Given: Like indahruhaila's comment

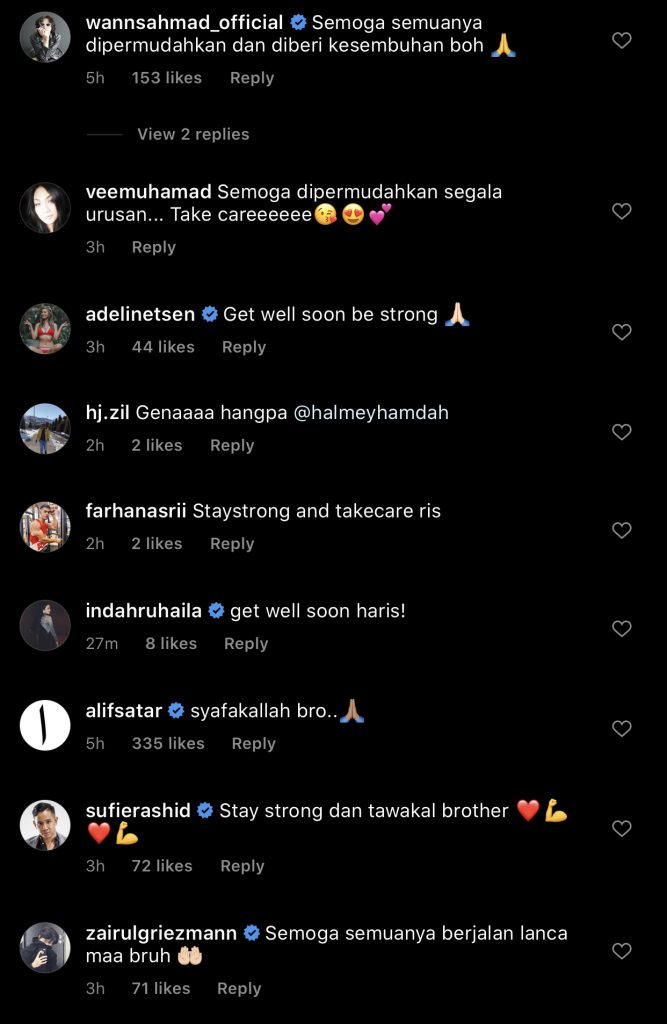Looking at the screenshot, I should click(x=621, y=629).
